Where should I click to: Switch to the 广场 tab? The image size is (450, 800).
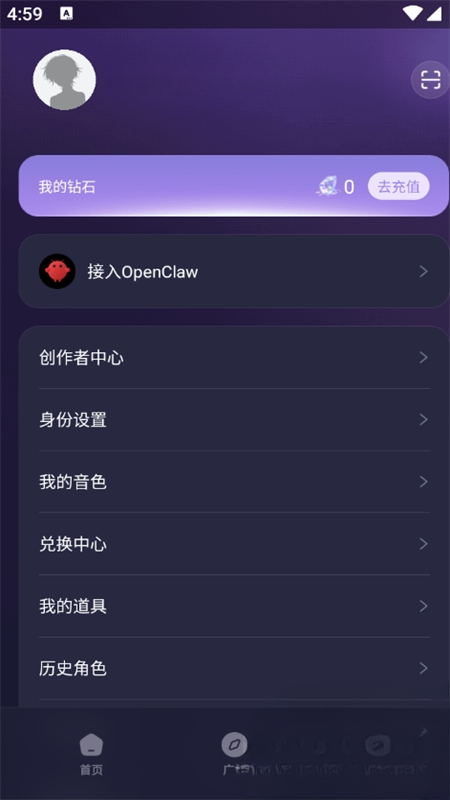234,755
